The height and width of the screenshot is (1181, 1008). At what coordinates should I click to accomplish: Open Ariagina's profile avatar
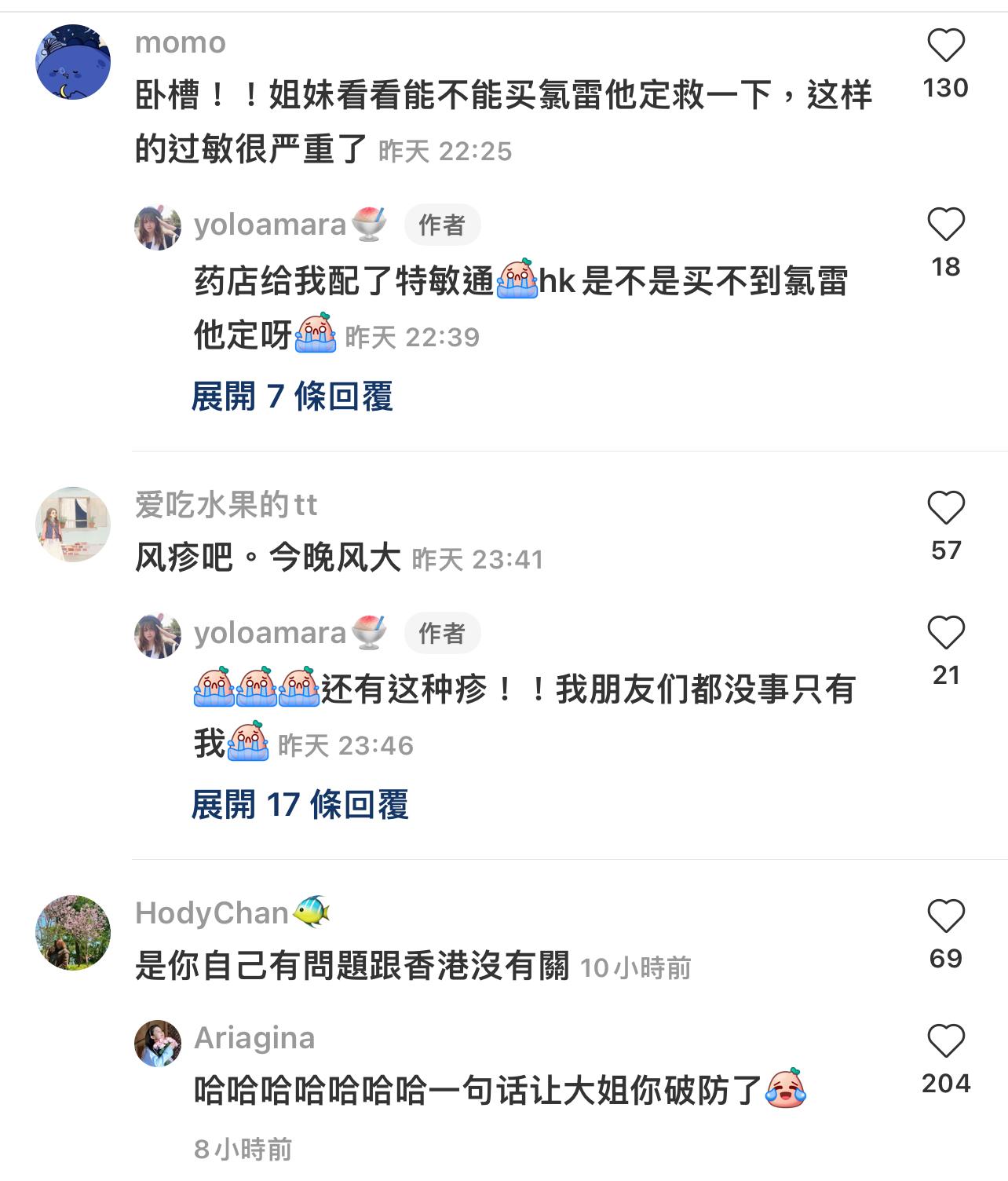(x=158, y=1044)
